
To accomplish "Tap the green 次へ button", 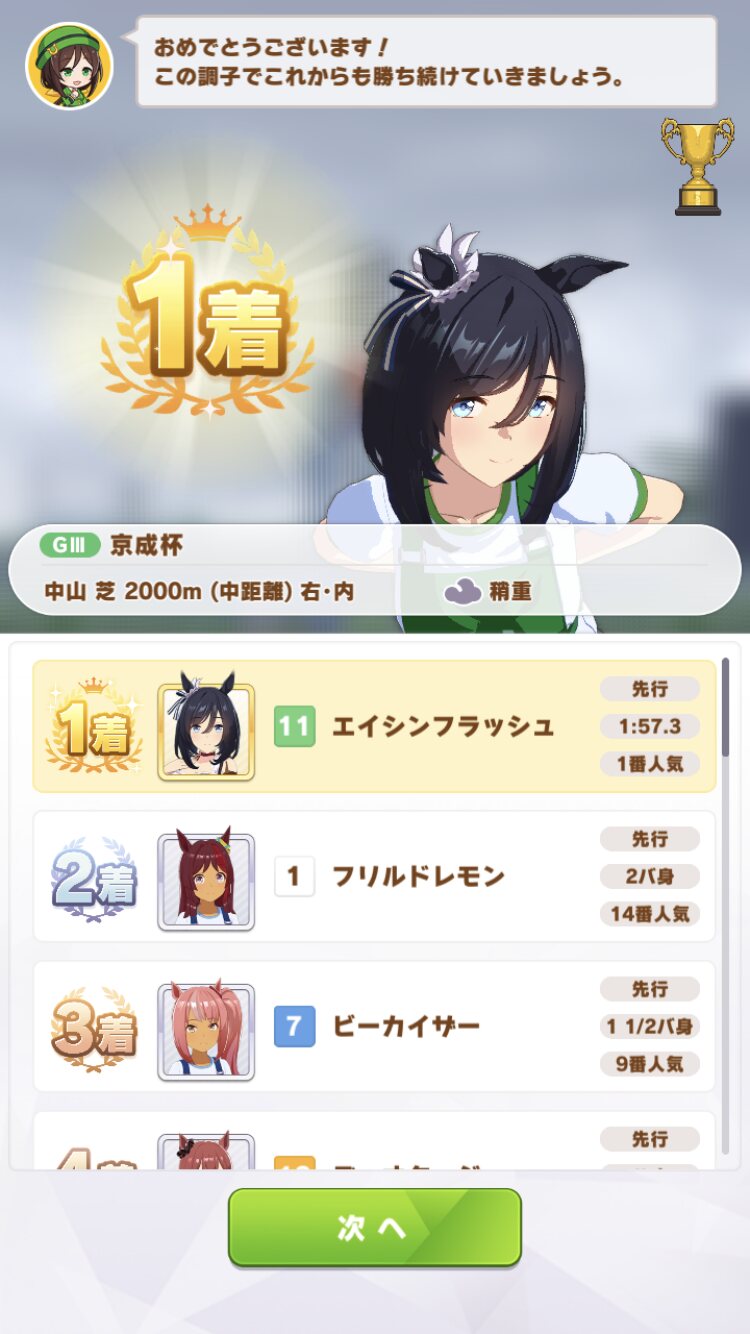I will [x=375, y=1228].
